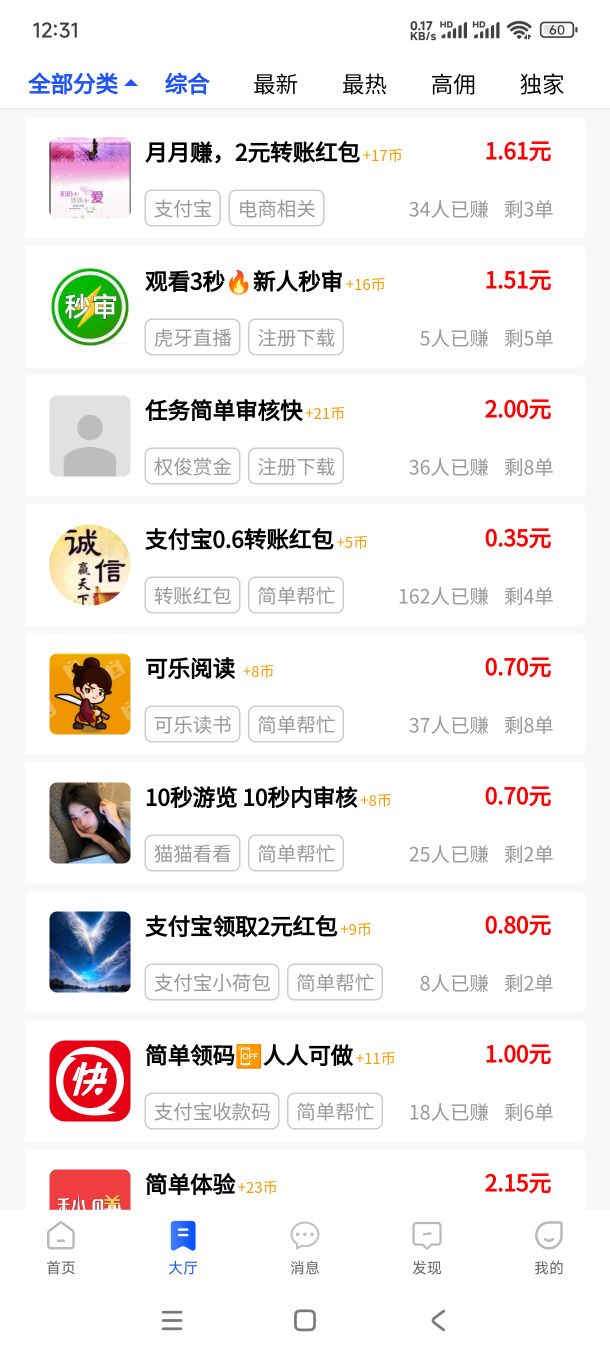
Task: Open the 10秒游览 10秒内审核 task
Action: [x=305, y=823]
